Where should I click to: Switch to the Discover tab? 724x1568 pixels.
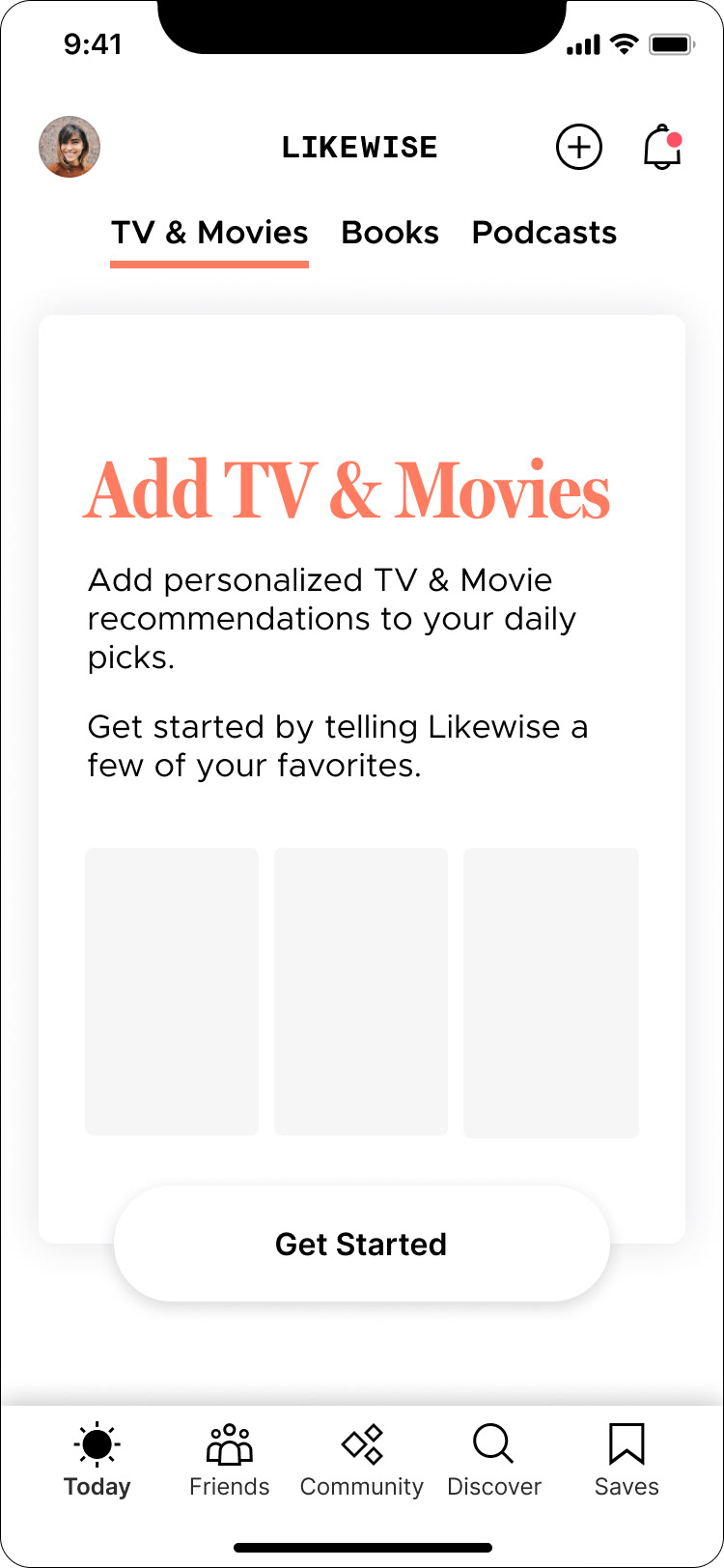[x=494, y=1461]
